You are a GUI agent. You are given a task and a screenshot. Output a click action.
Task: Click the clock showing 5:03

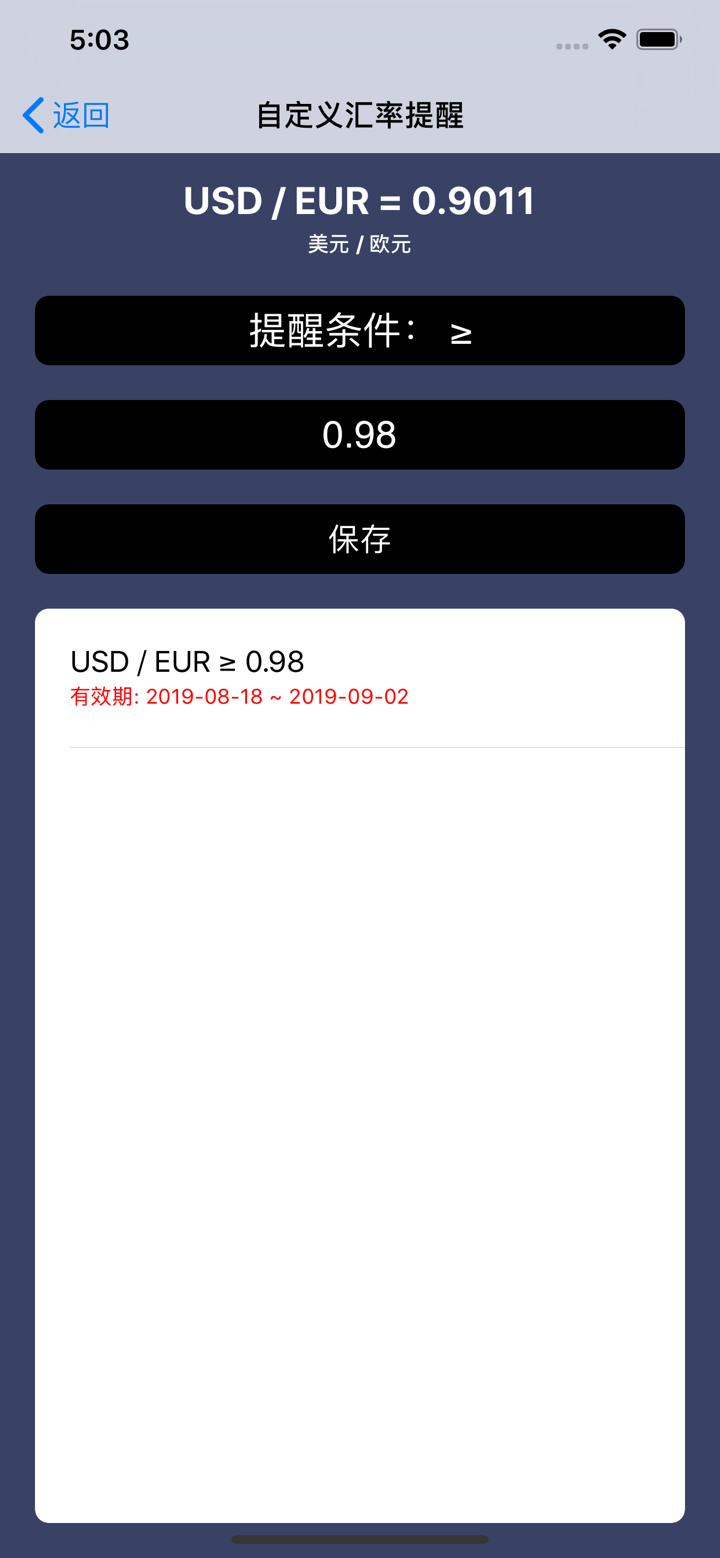101,39
